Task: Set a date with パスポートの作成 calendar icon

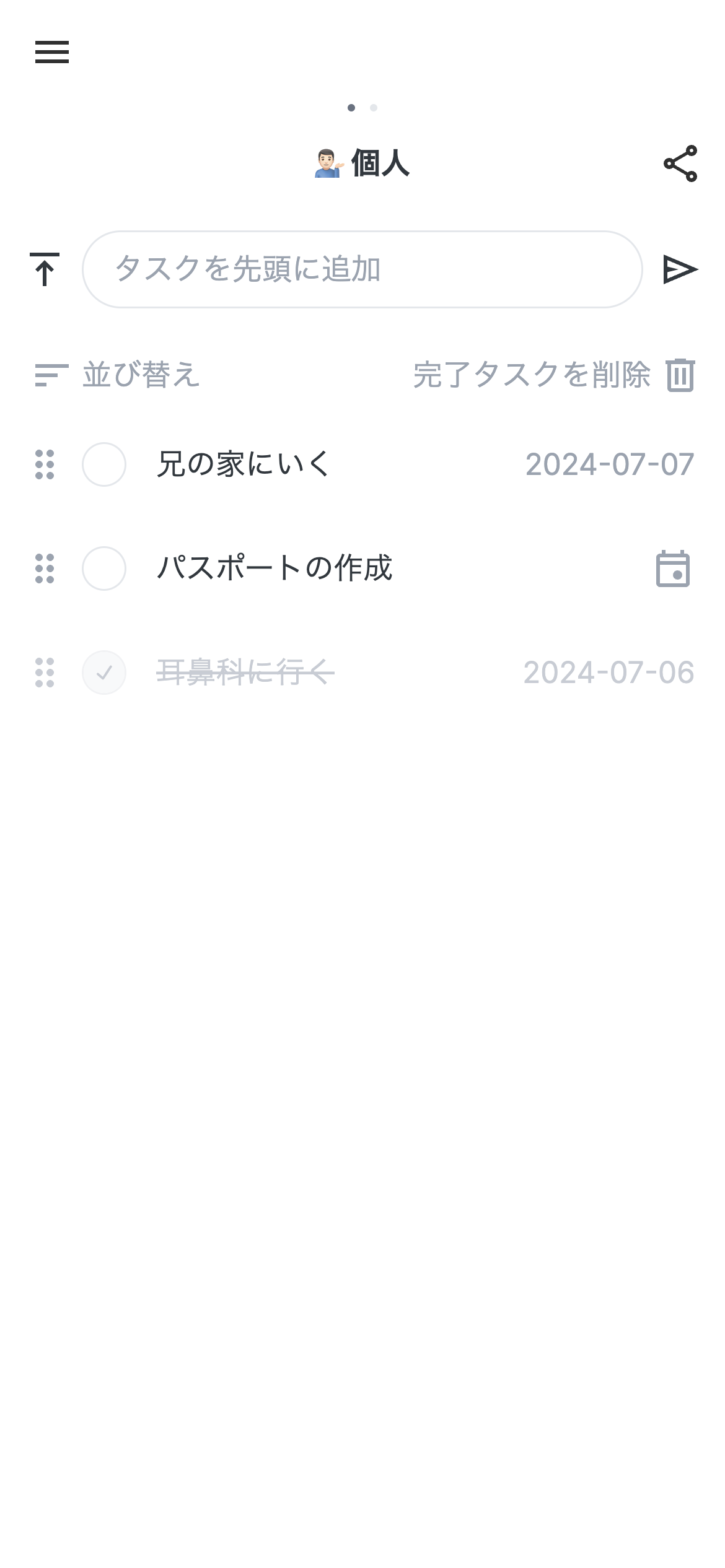Action: pyautogui.click(x=673, y=568)
